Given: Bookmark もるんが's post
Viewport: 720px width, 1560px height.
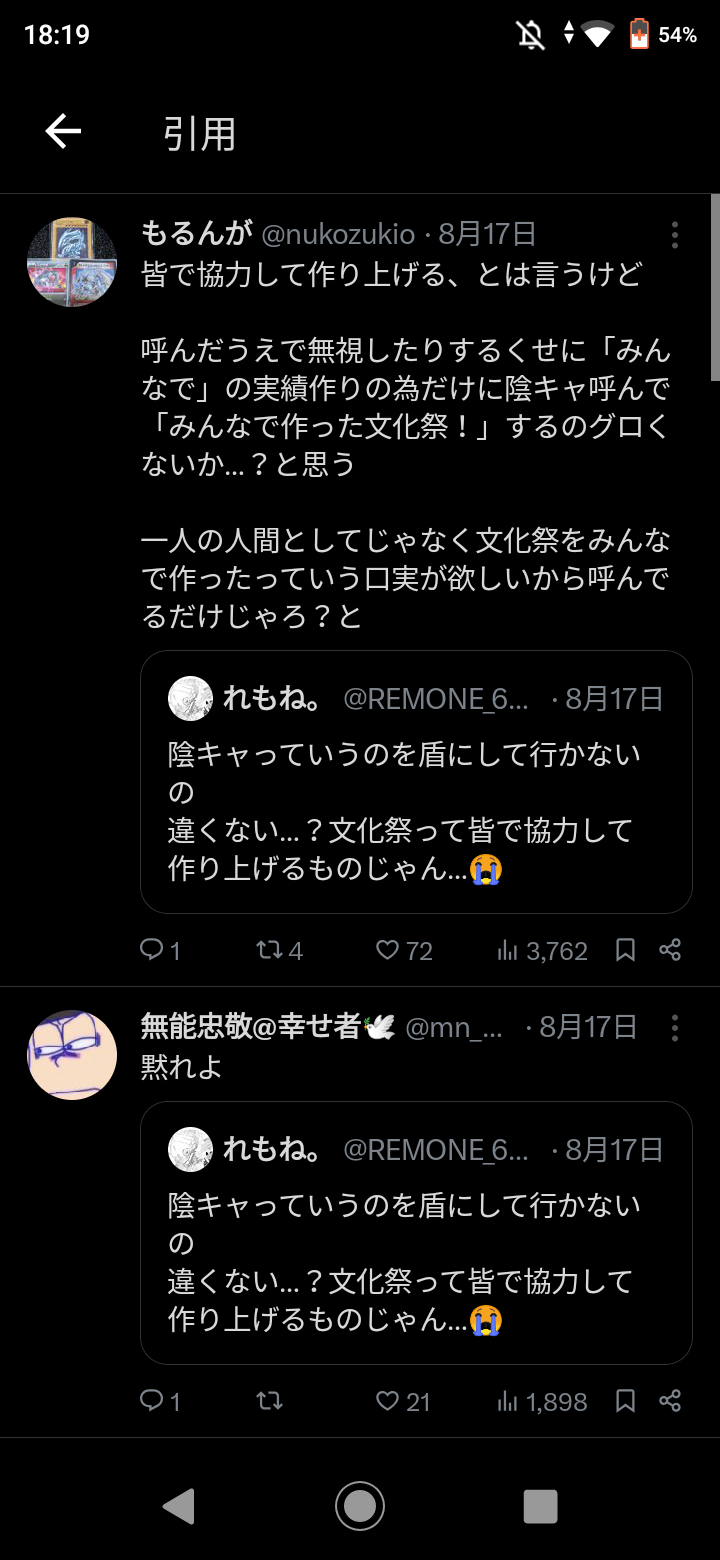Looking at the screenshot, I should click(x=626, y=949).
